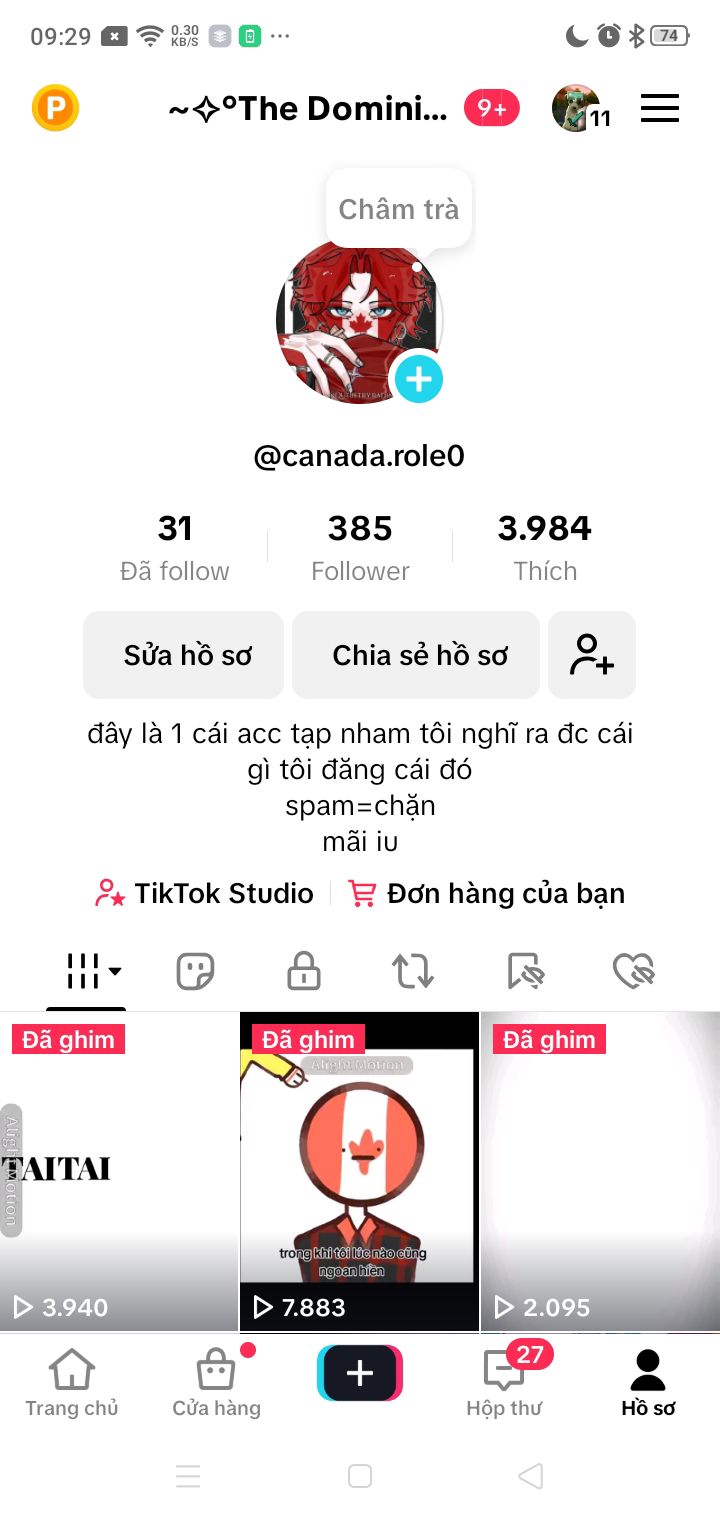Open pinned video with 7.883 views
The image size is (720, 1520).
359,1170
